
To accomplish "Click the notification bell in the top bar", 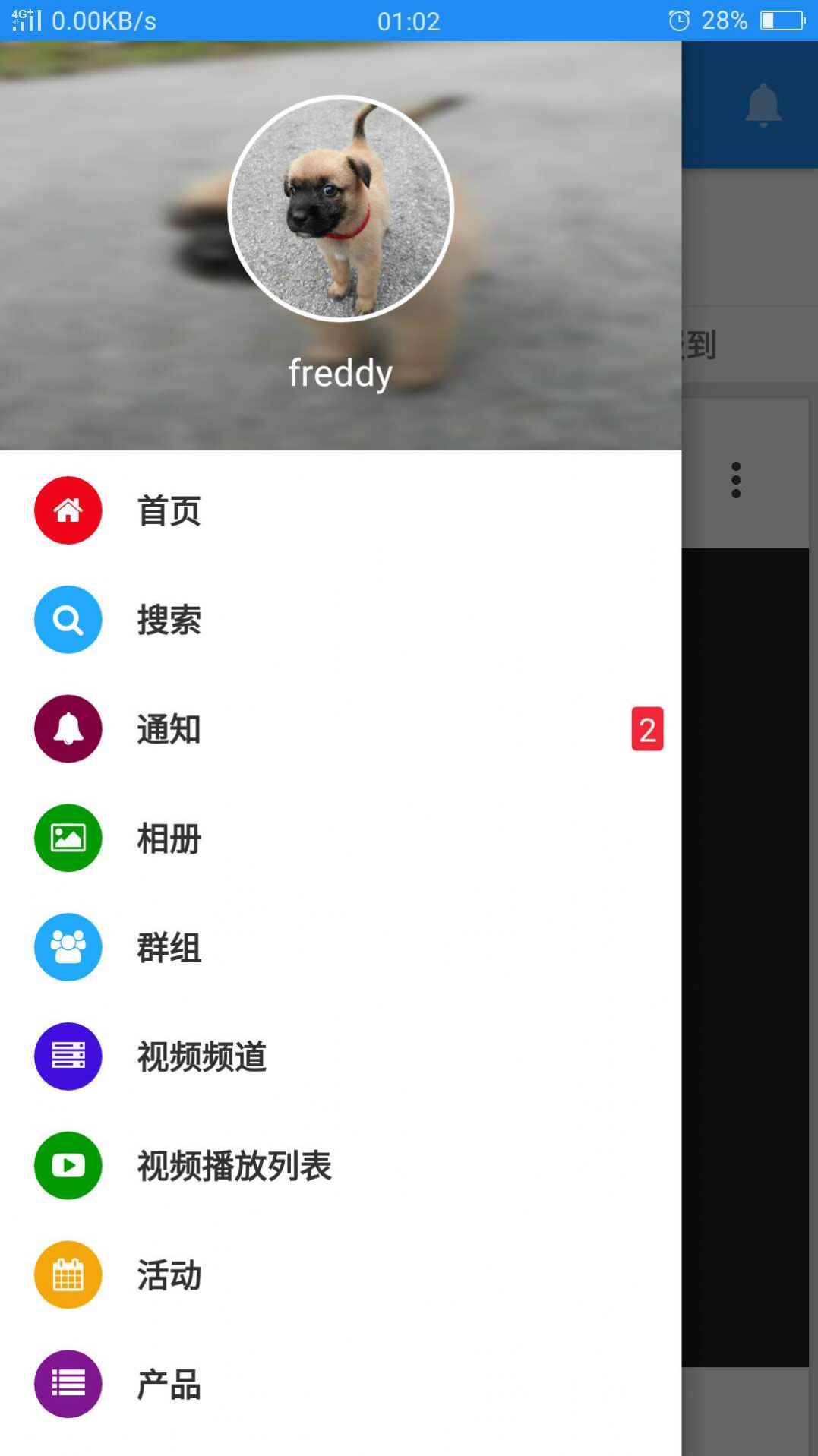I will (762, 105).
